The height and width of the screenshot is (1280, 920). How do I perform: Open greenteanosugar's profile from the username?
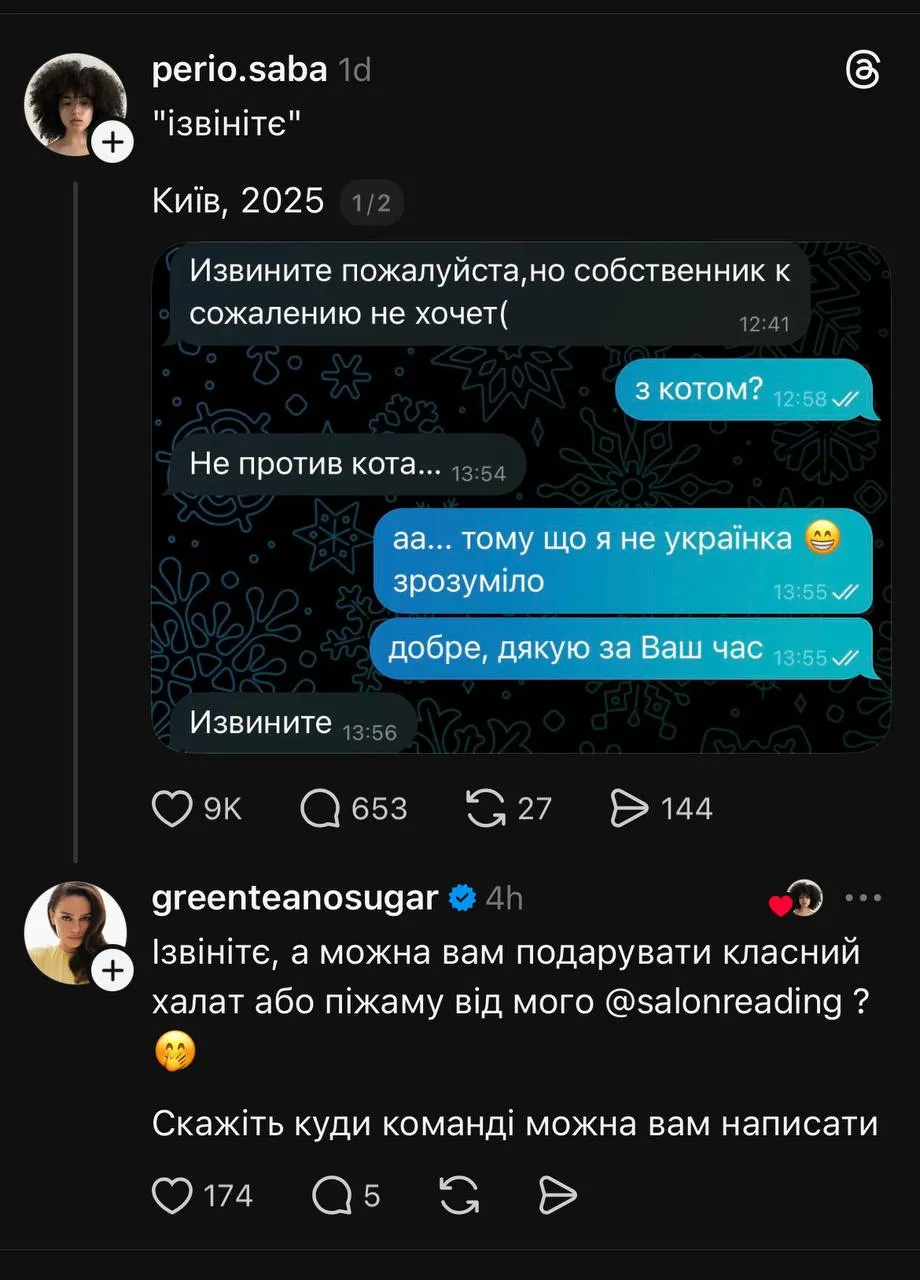point(295,898)
